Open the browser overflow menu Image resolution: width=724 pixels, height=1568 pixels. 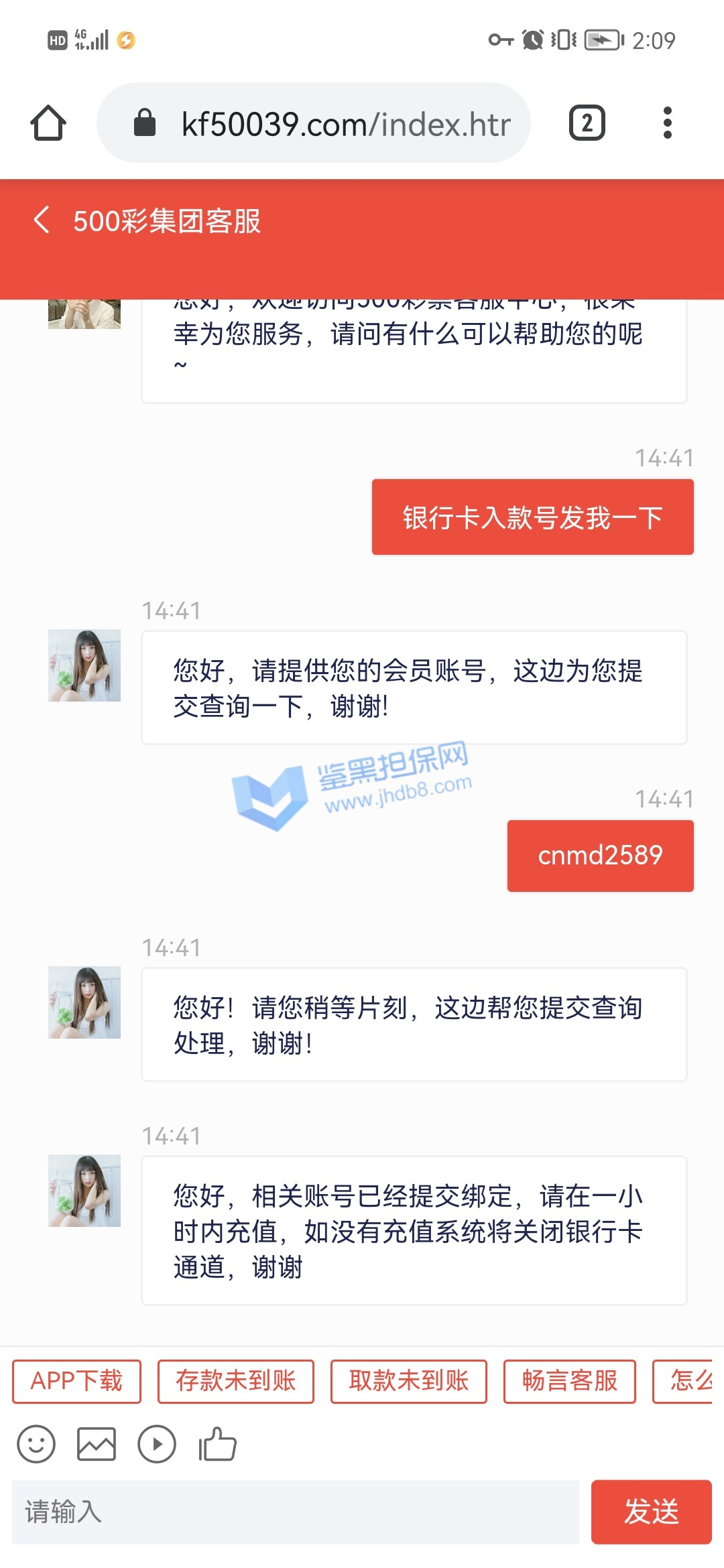667,123
